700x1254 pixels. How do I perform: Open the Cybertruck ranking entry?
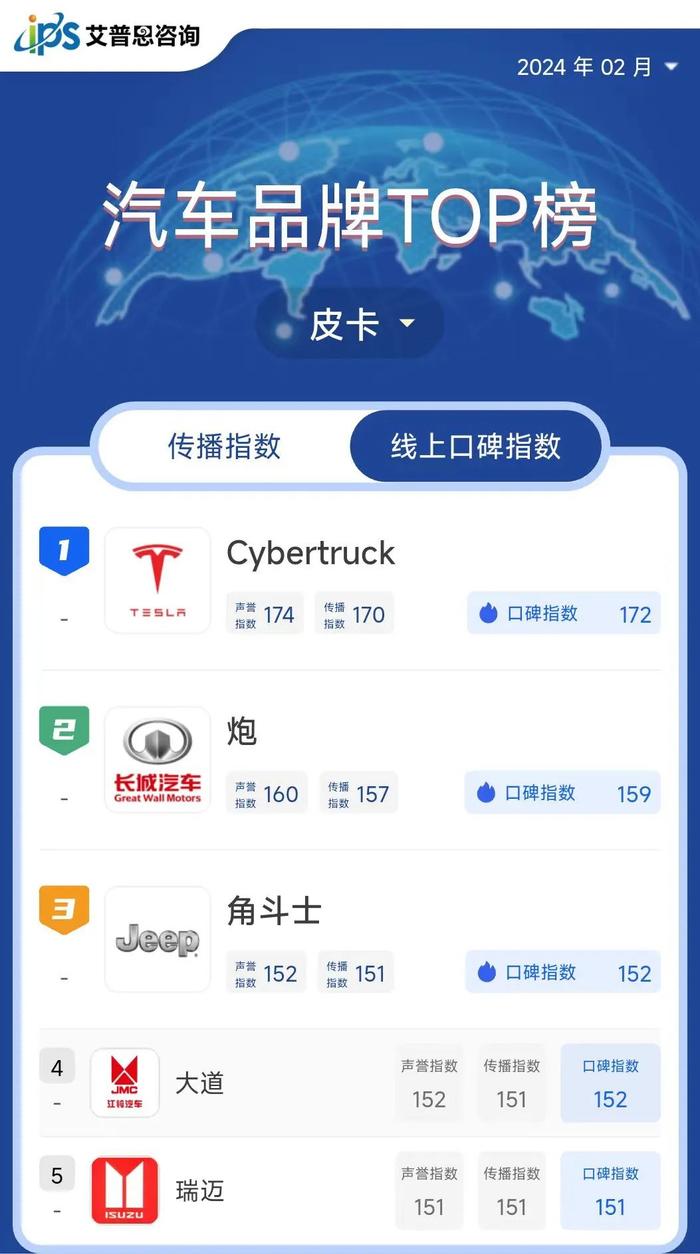[x=350, y=581]
